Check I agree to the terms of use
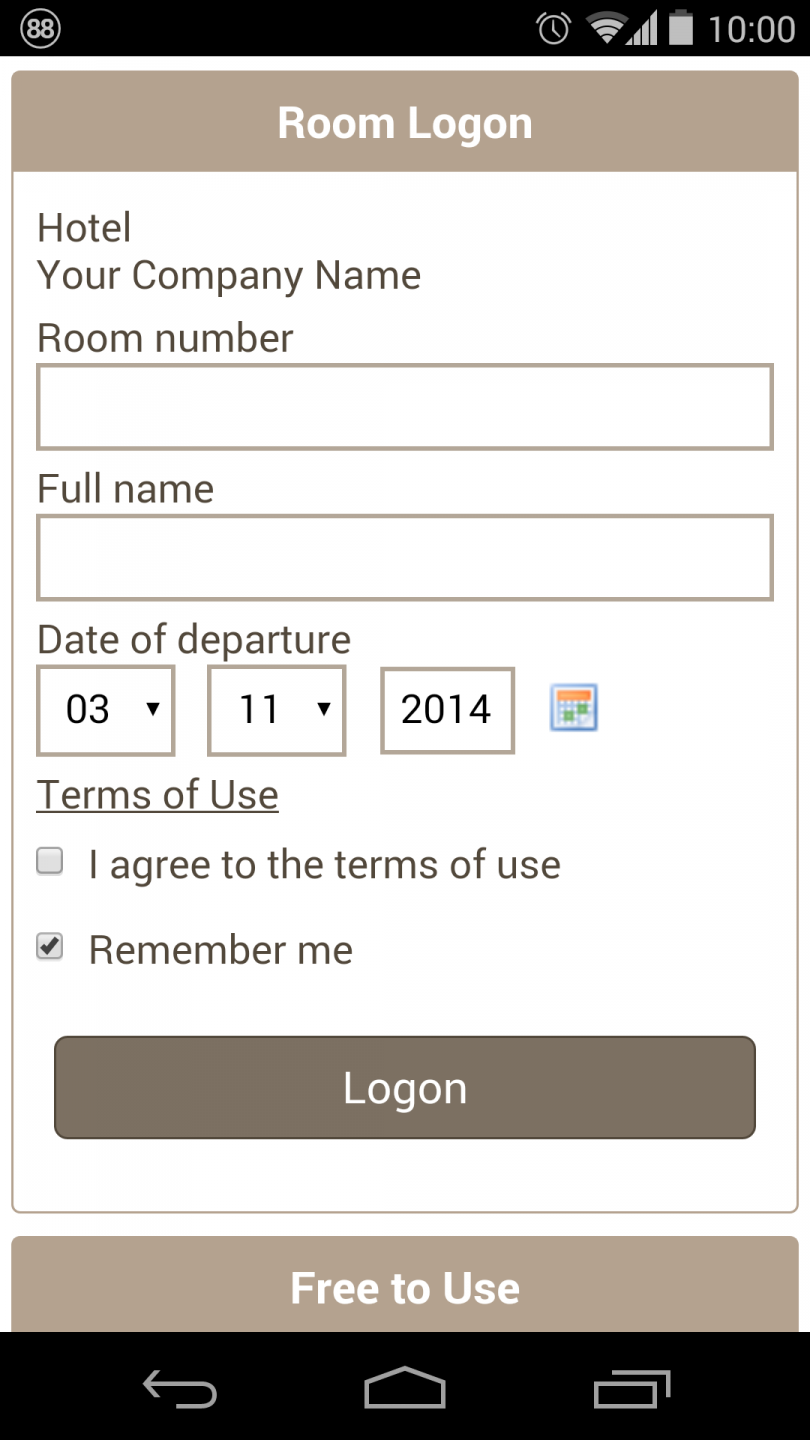This screenshot has width=810, height=1440. point(50,861)
